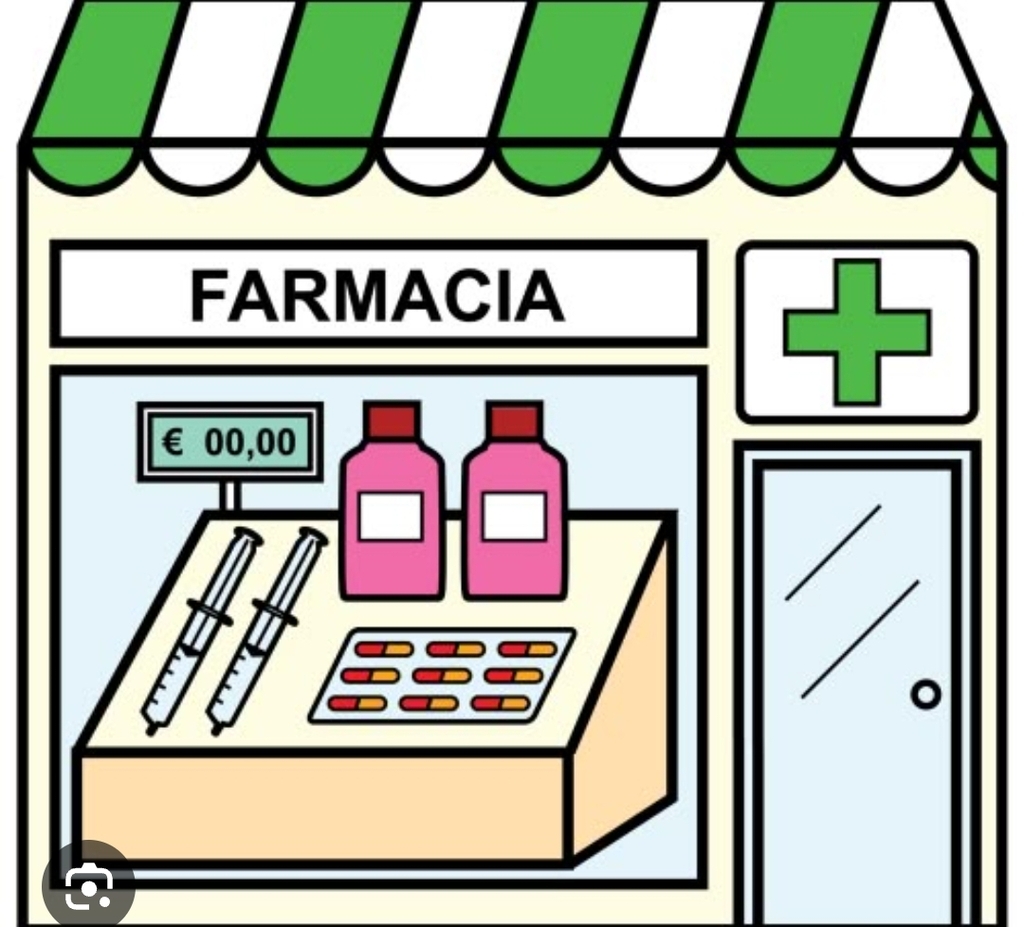Search this image with the Lens icon

pos(88,886)
